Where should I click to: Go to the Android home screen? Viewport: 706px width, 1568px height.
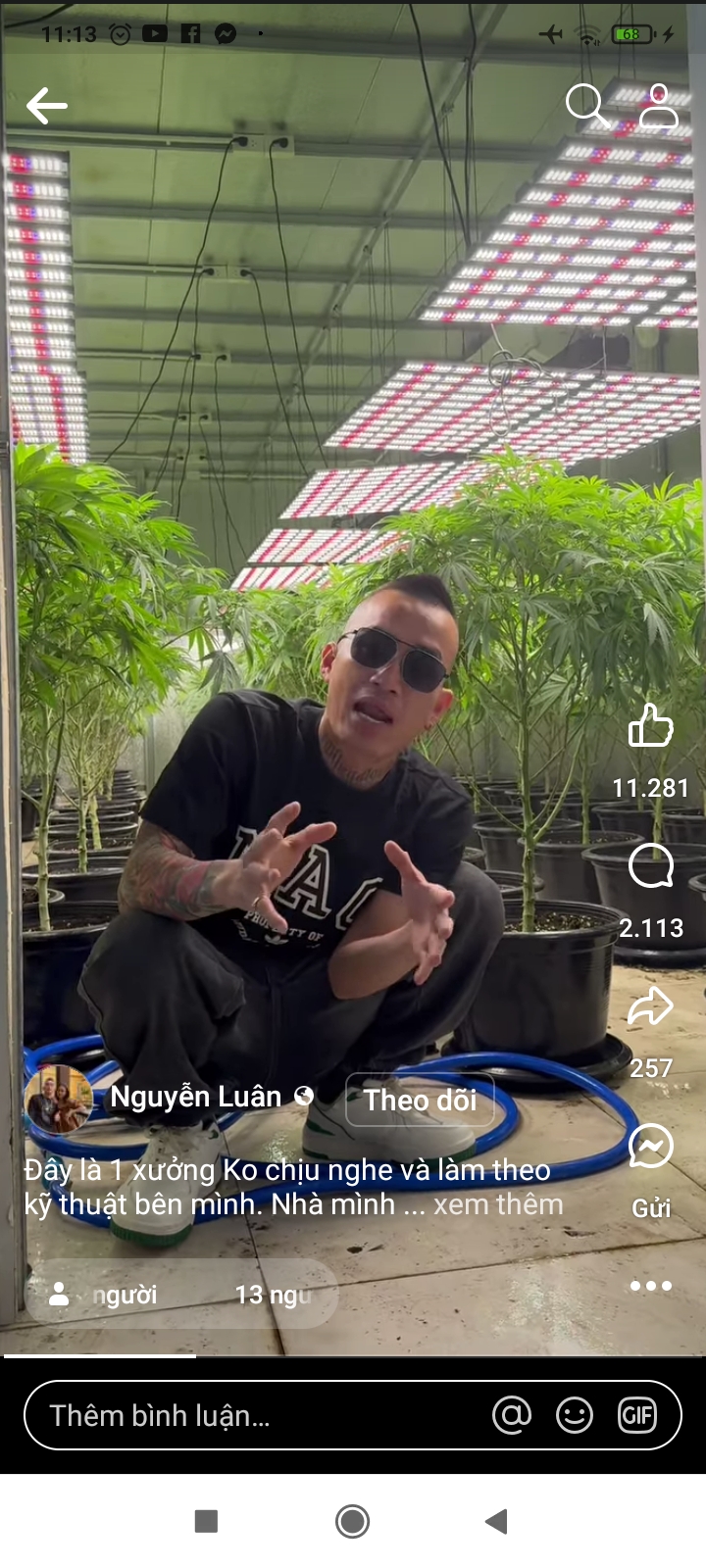[x=353, y=1521]
